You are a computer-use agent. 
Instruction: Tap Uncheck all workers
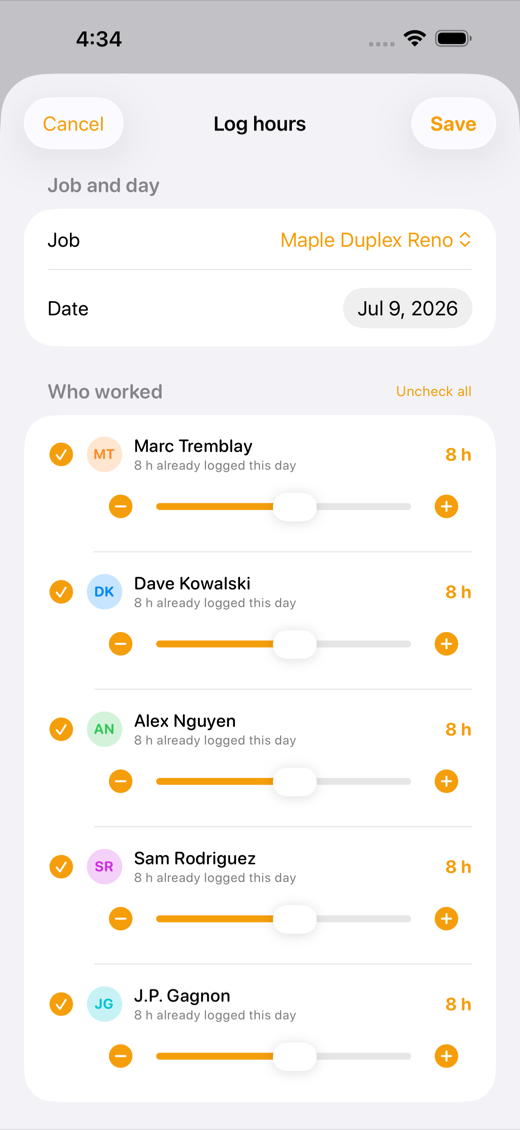tap(434, 391)
